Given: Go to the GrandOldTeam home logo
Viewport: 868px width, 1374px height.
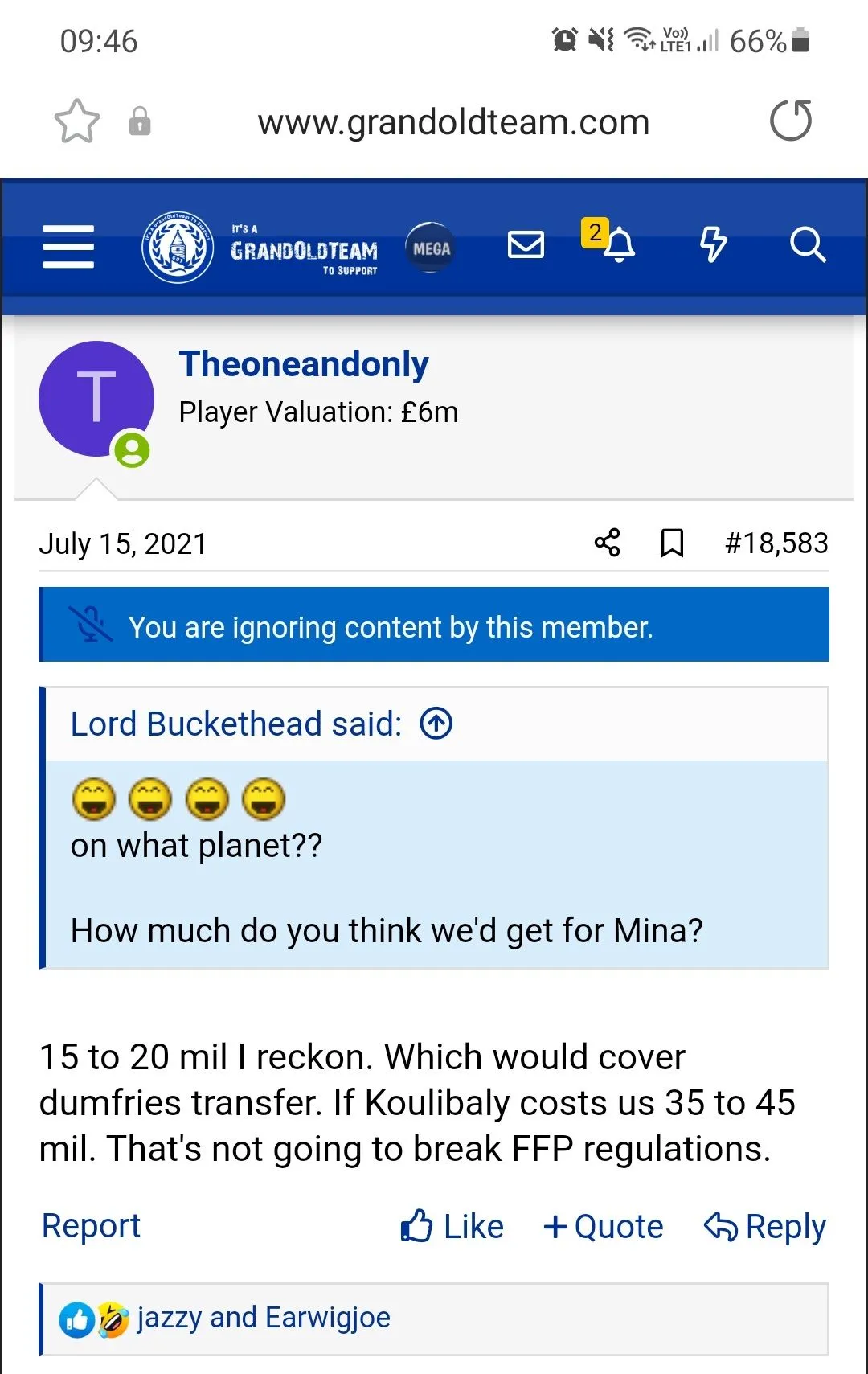Looking at the screenshot, I should point(259,248).
